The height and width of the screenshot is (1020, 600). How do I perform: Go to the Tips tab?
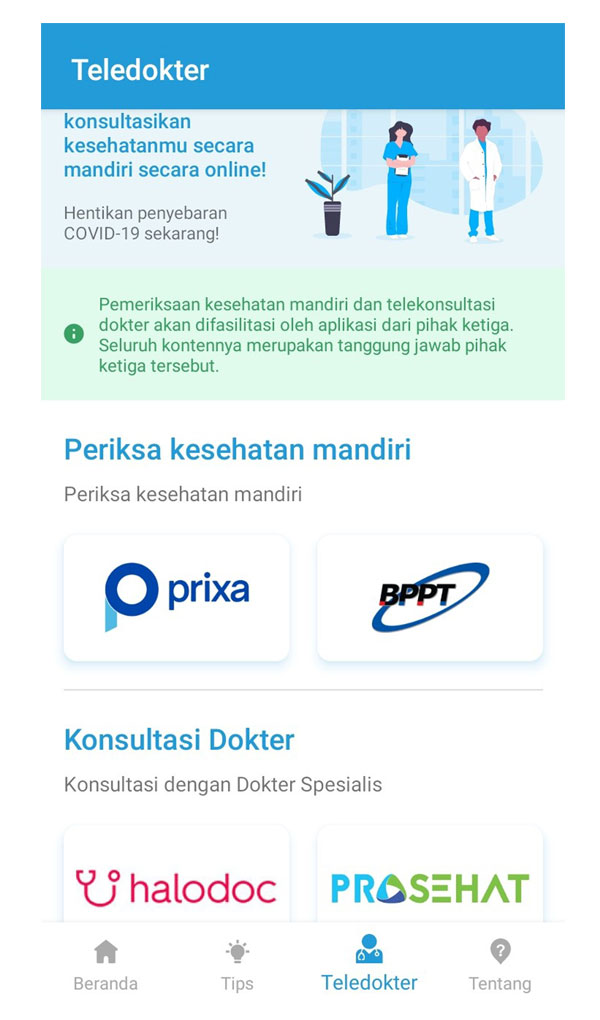237,965
